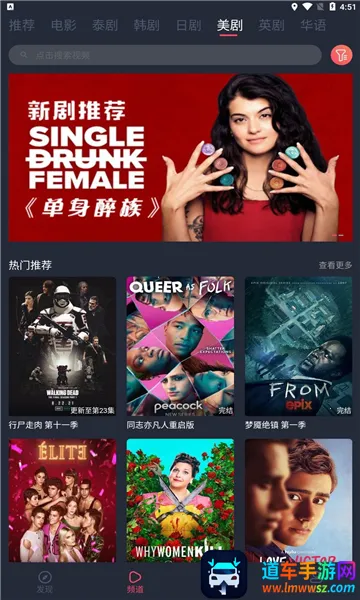Go to the 英剧 tab
Screen dimensions: 360x600
[x=271, y=25]
